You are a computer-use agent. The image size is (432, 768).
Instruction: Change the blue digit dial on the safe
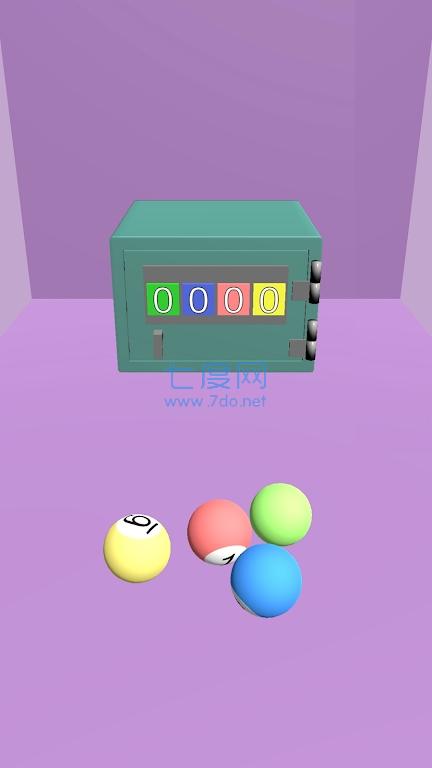(198, 299)
